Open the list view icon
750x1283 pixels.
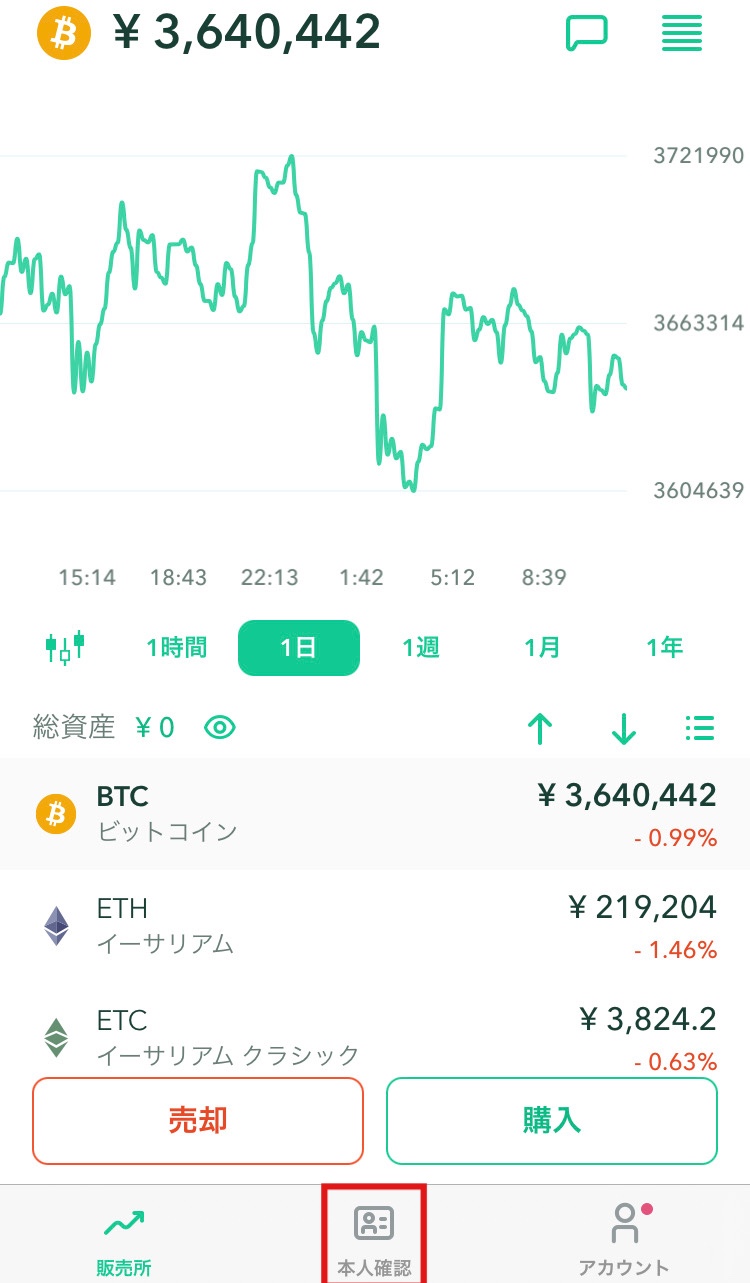700,728
